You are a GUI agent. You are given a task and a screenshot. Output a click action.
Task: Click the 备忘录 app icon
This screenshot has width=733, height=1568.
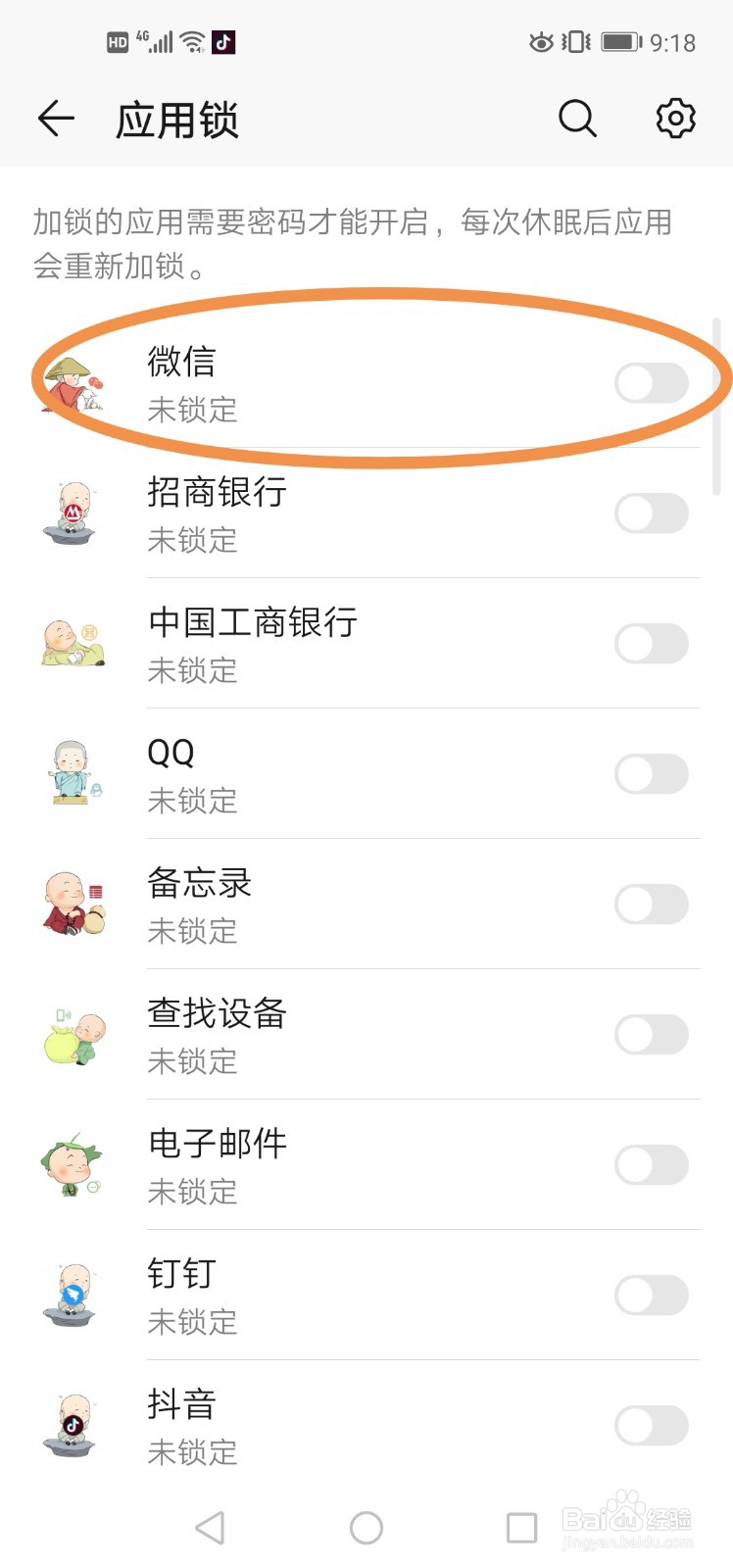73,904
